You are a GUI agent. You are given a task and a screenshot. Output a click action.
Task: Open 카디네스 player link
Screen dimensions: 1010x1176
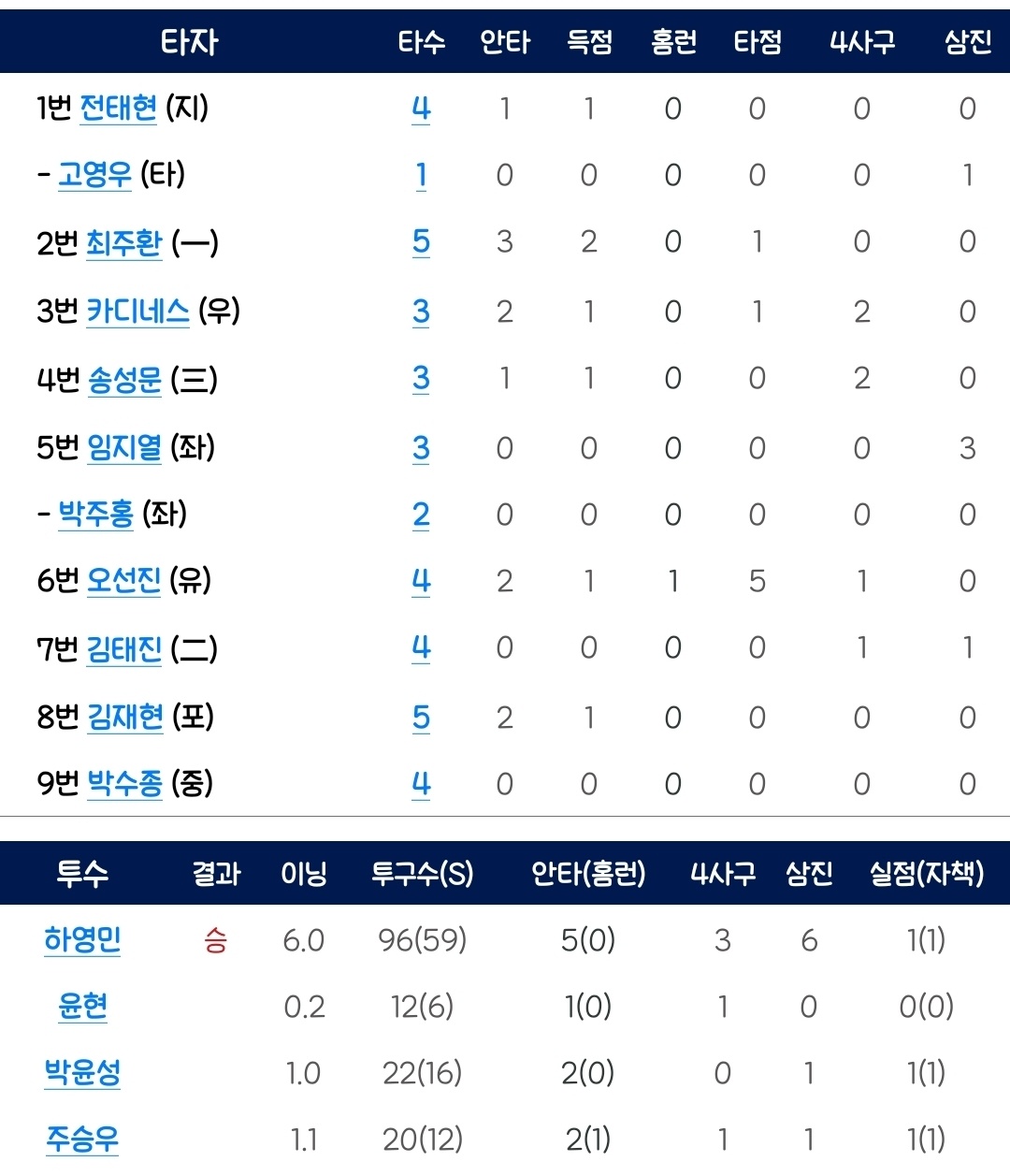tap(137, 312)
